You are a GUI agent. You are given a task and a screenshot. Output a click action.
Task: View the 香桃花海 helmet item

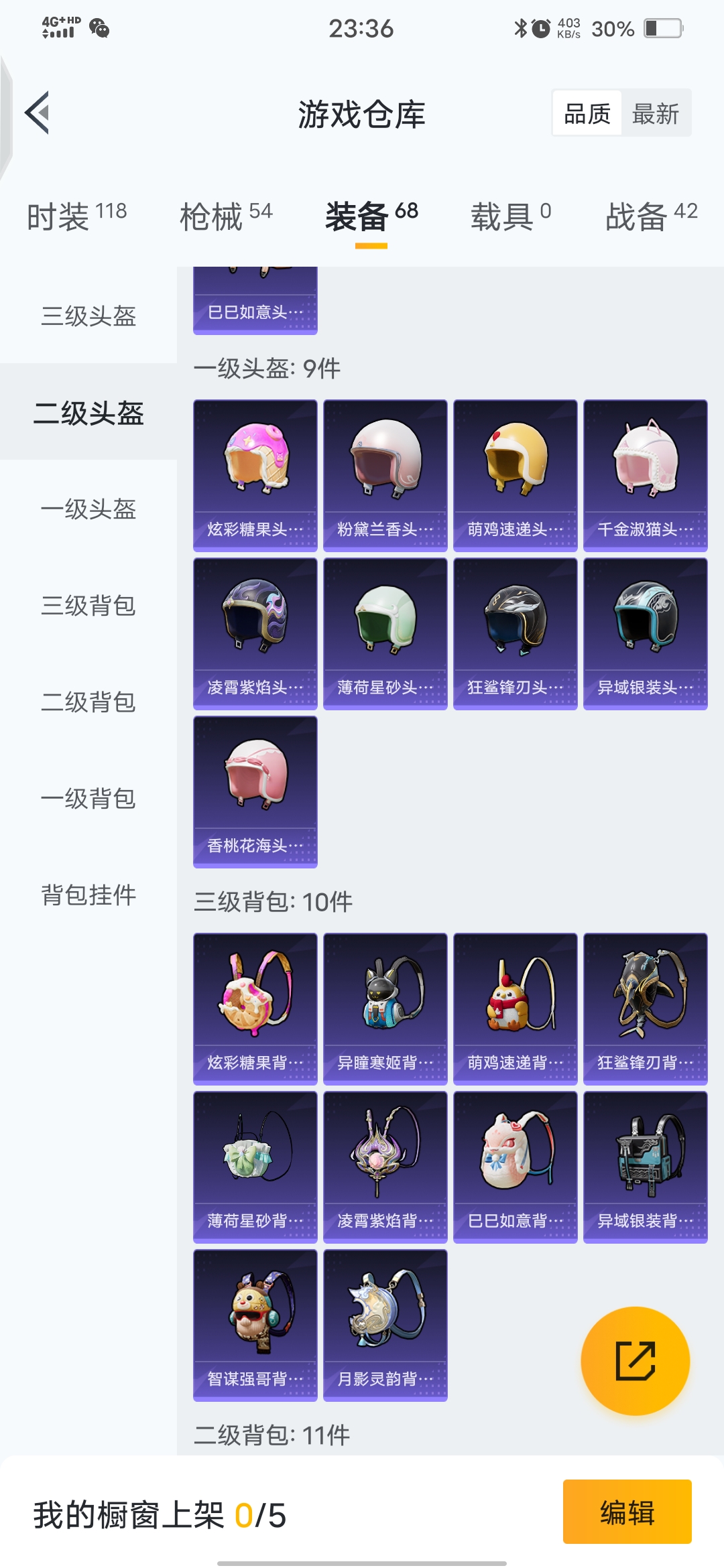pyautogui.click(x=255, y=791)
